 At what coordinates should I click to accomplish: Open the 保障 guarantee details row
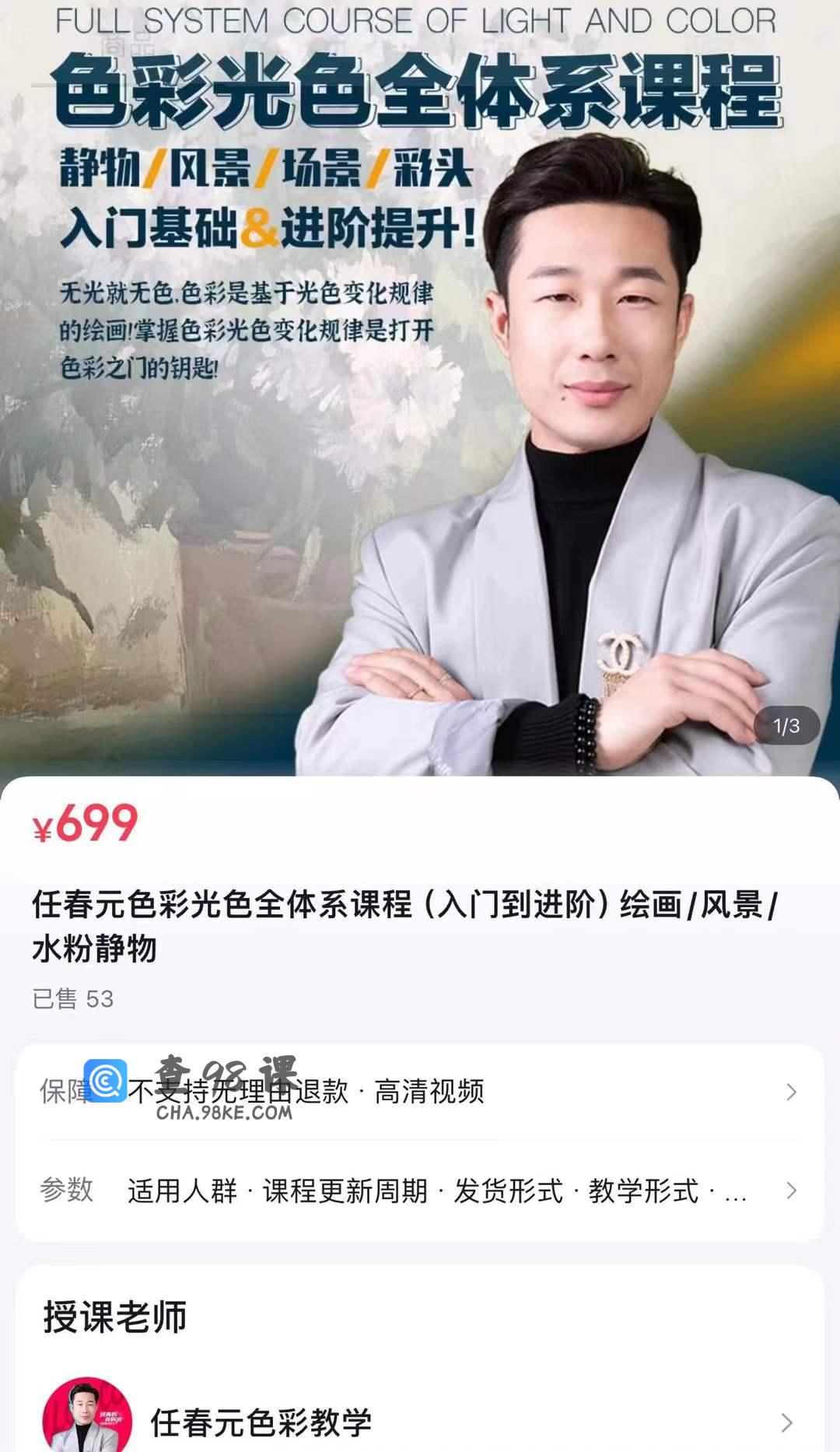420,1092
